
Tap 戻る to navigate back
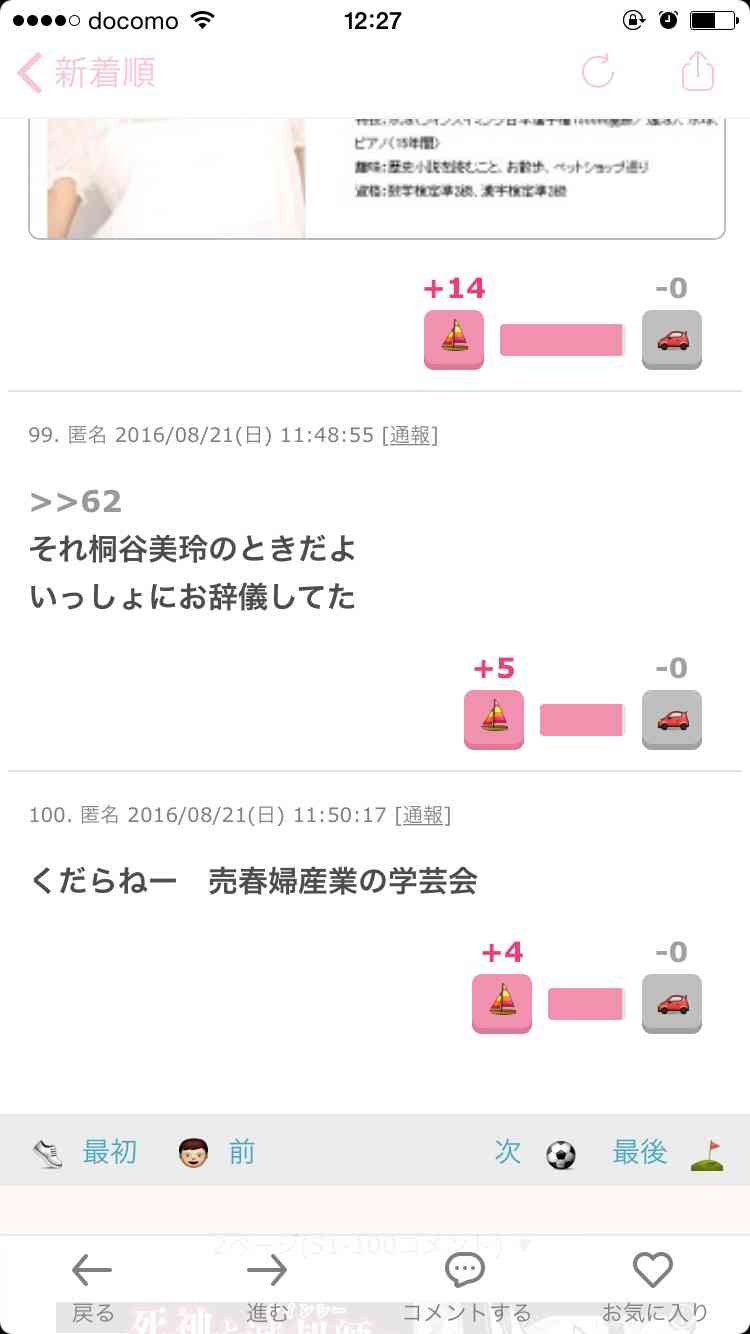click(x=90, y=1283)
